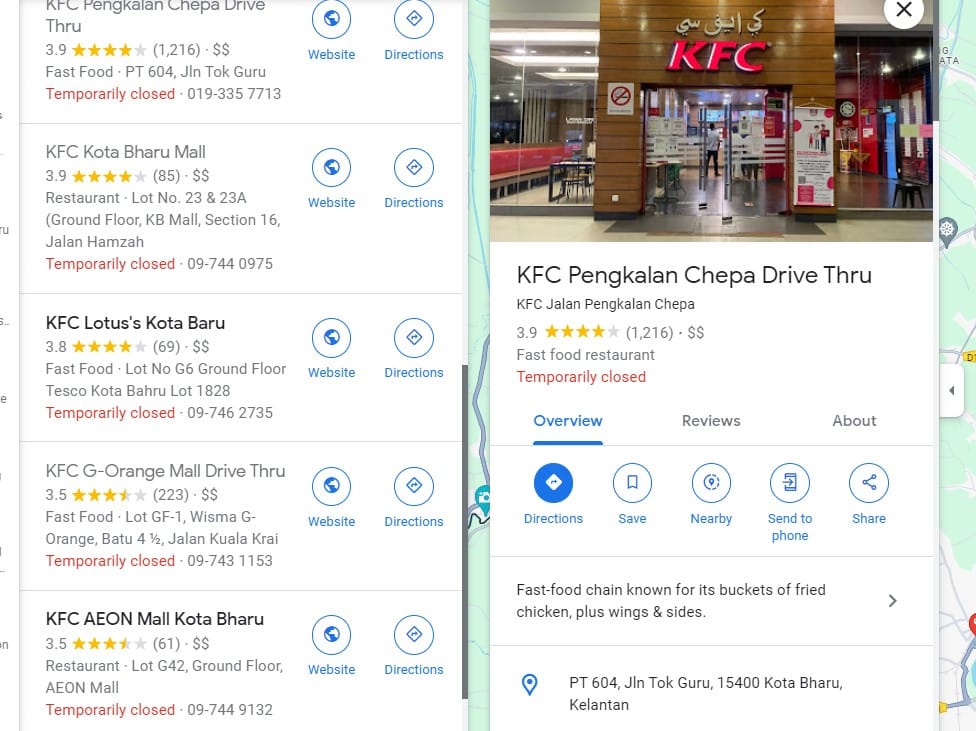Open KFC Lotus's Kota Baru listing

[x=135, y=323]
